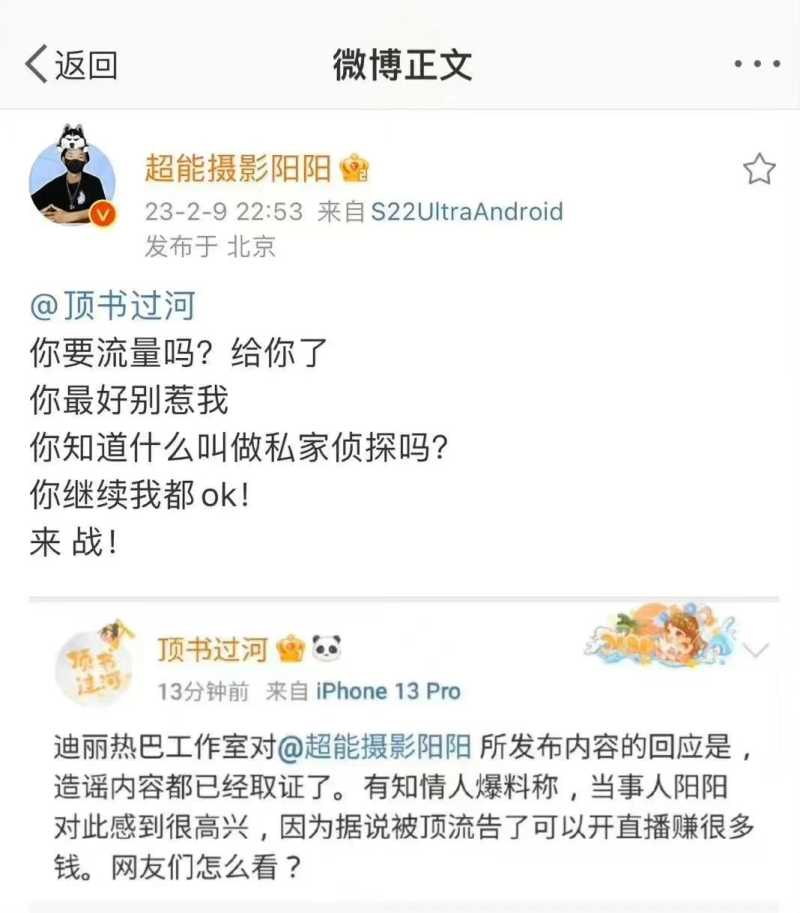
Task: Open the 顶书过河 username in repost
Action: [213, 649]
